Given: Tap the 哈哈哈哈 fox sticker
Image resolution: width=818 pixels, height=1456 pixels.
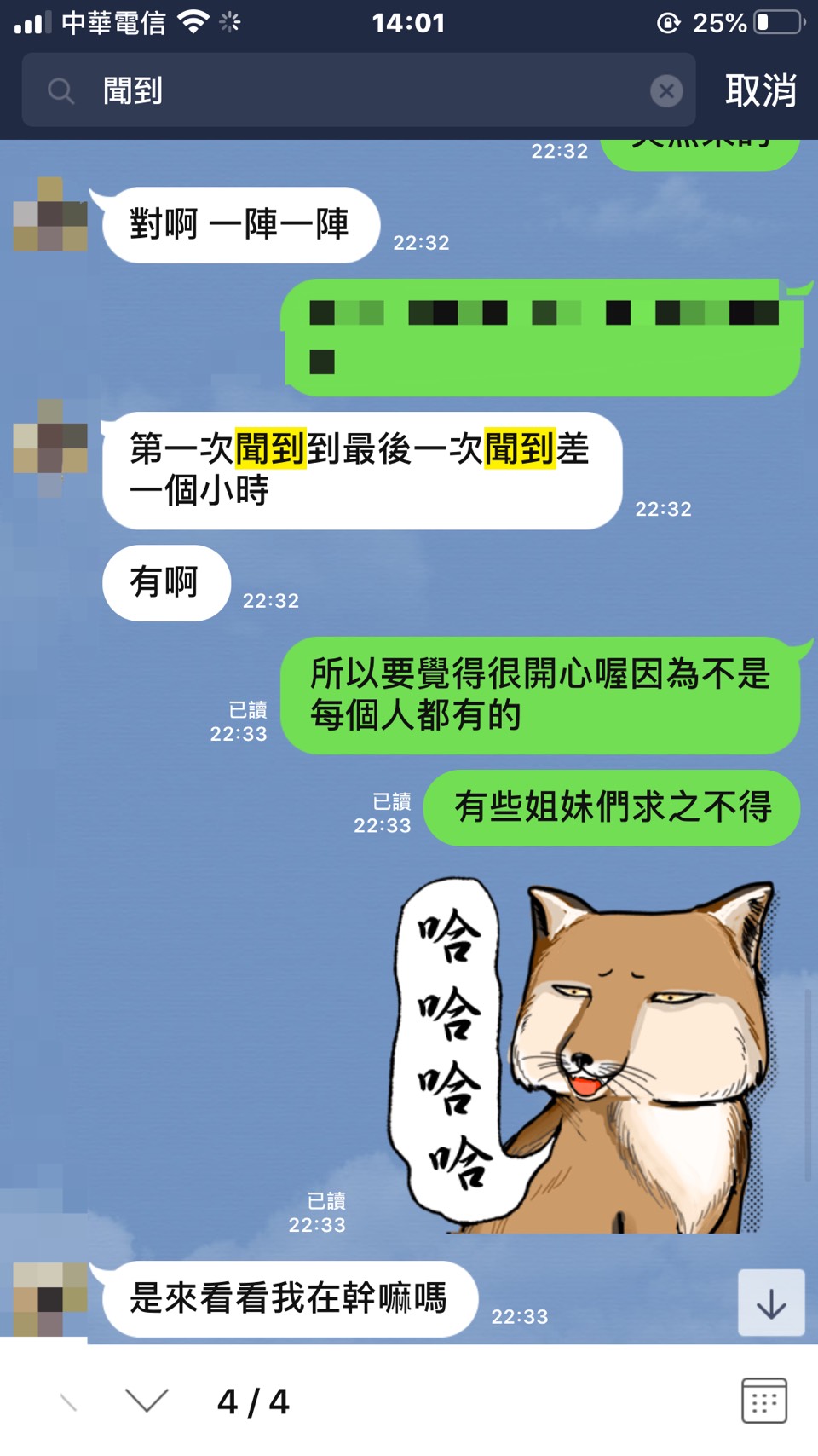Looking at the screenshot, I should click(x=588, y=1057).
